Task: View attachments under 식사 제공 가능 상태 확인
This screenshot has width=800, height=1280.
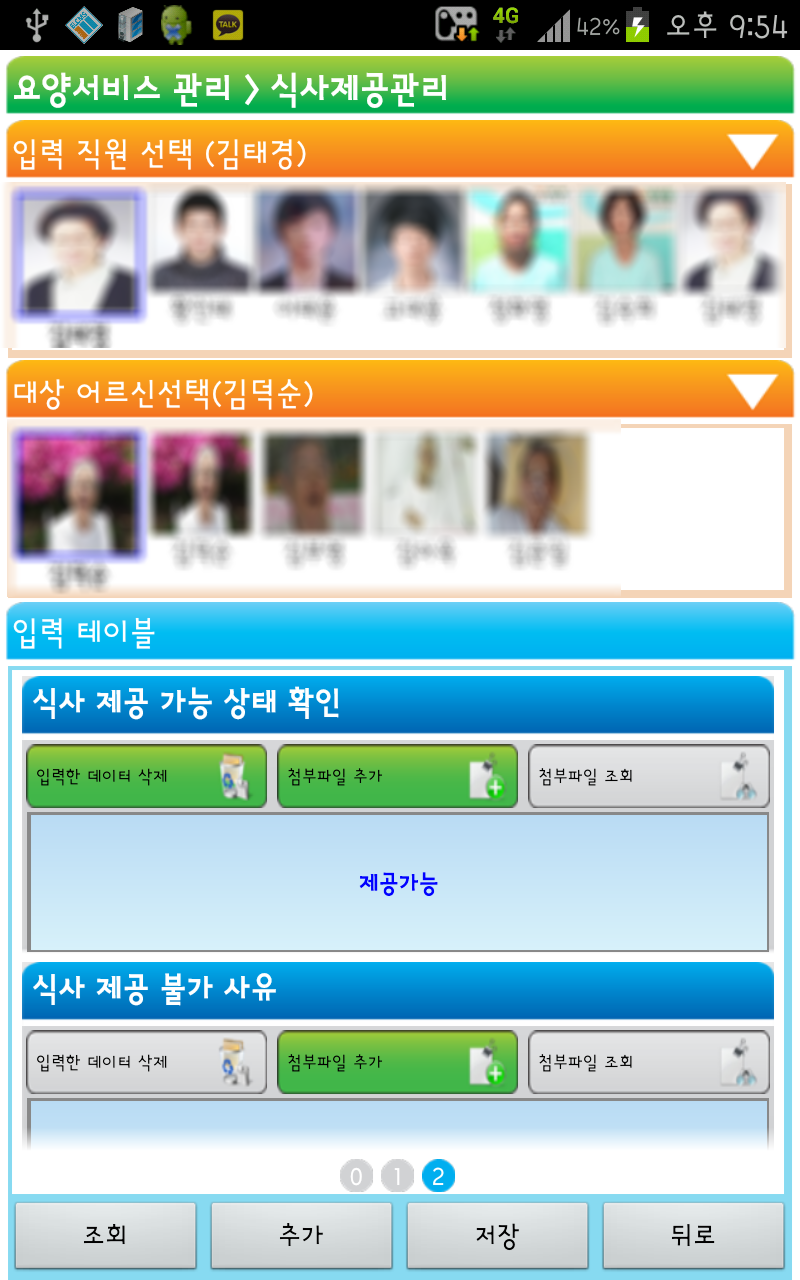Action: 649,776
